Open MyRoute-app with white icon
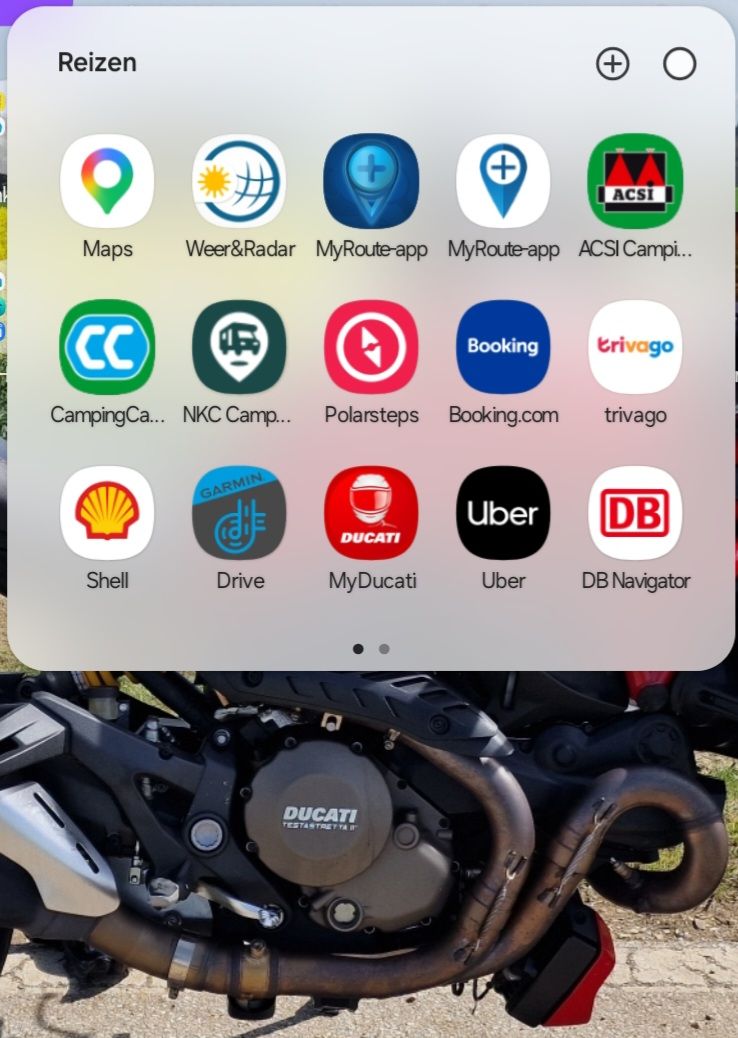 503,181
